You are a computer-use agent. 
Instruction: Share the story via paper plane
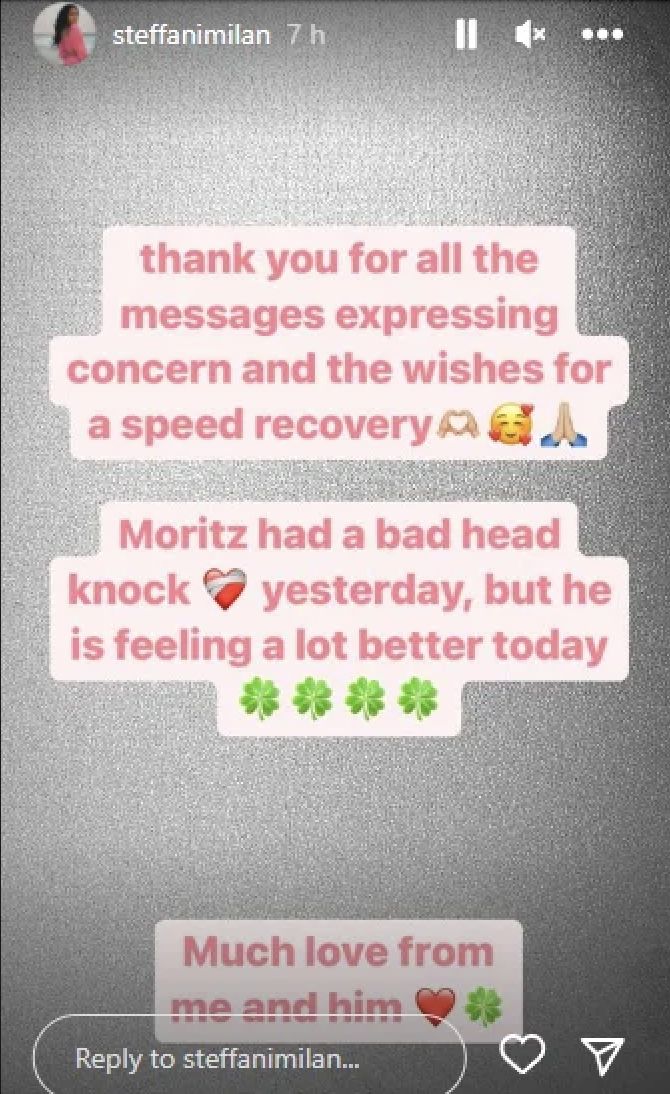(x=602, y=1055)
